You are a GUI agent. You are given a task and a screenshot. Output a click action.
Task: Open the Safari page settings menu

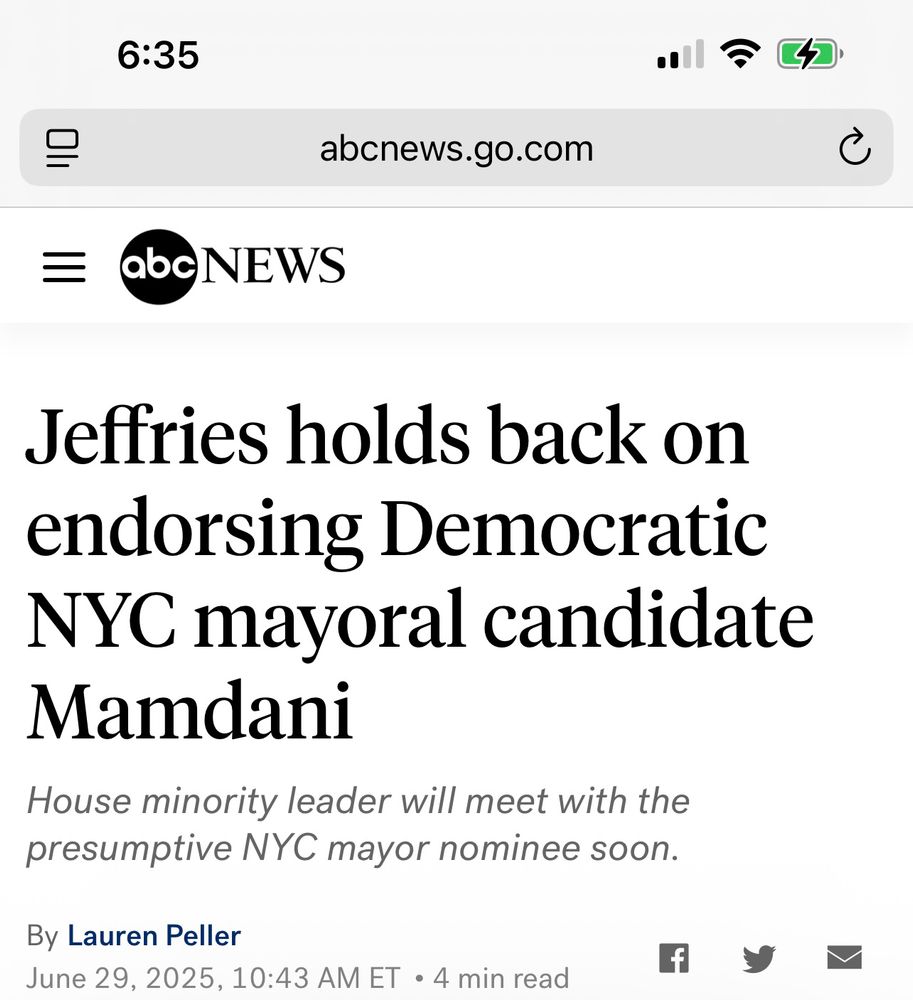[x=63, y=149]
